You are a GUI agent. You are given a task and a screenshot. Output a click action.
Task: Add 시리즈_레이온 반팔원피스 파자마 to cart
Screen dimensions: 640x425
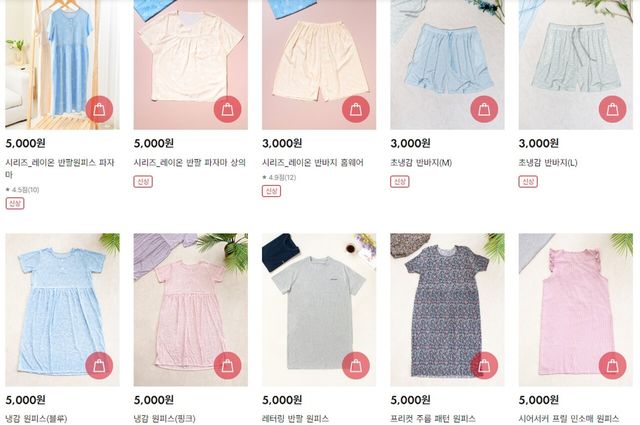coord(99,110)
